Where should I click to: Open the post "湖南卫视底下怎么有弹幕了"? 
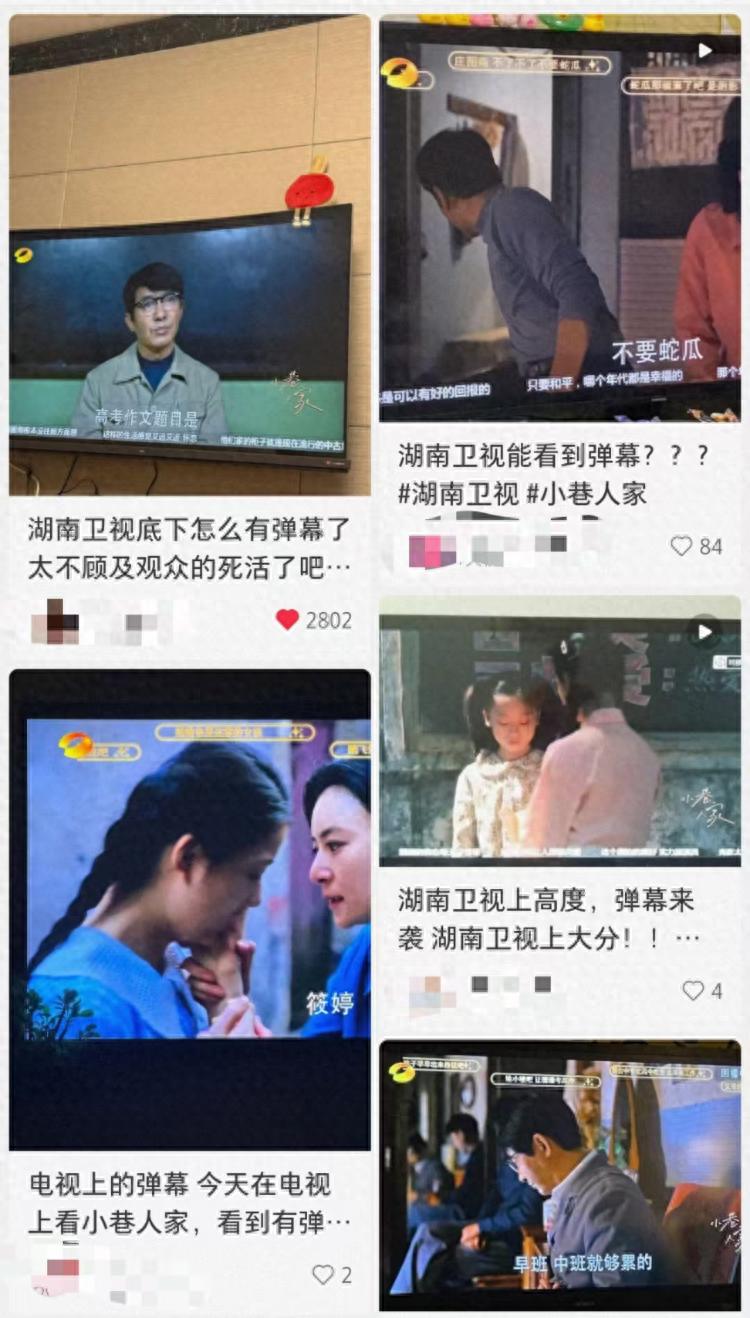coord(190,549)
